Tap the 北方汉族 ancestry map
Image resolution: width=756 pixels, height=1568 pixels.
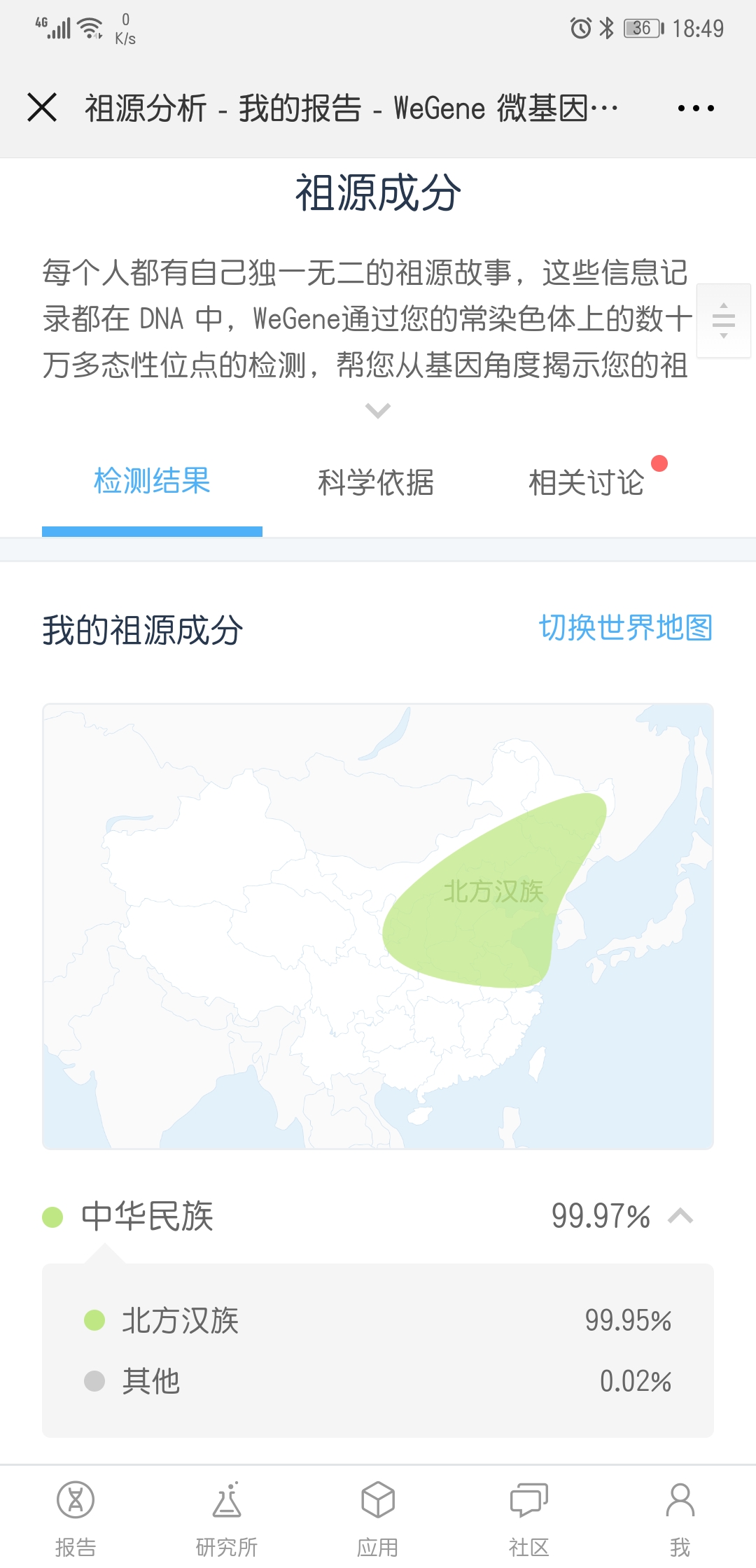pos(378,926)
